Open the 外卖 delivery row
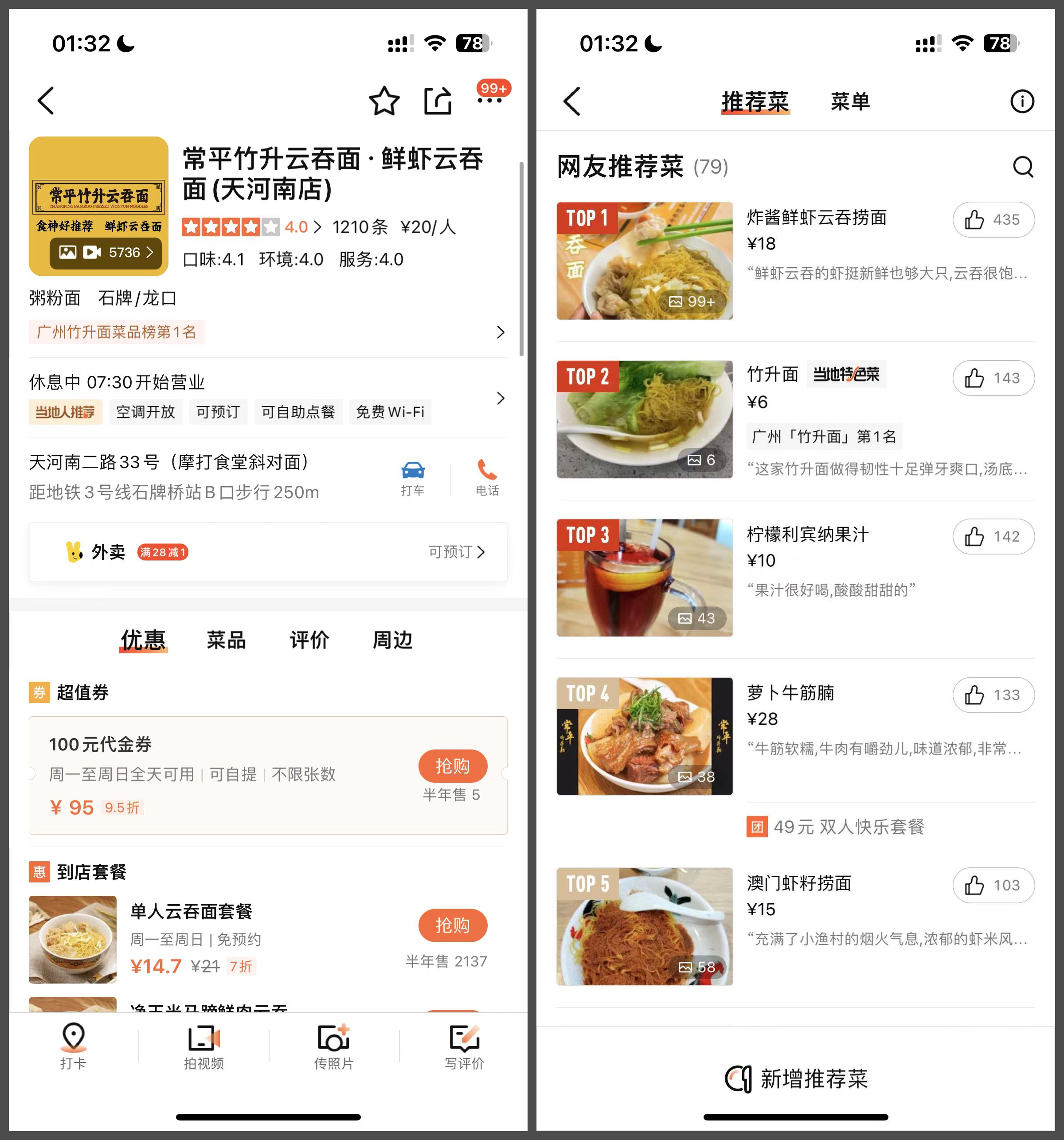 point(268,552)
